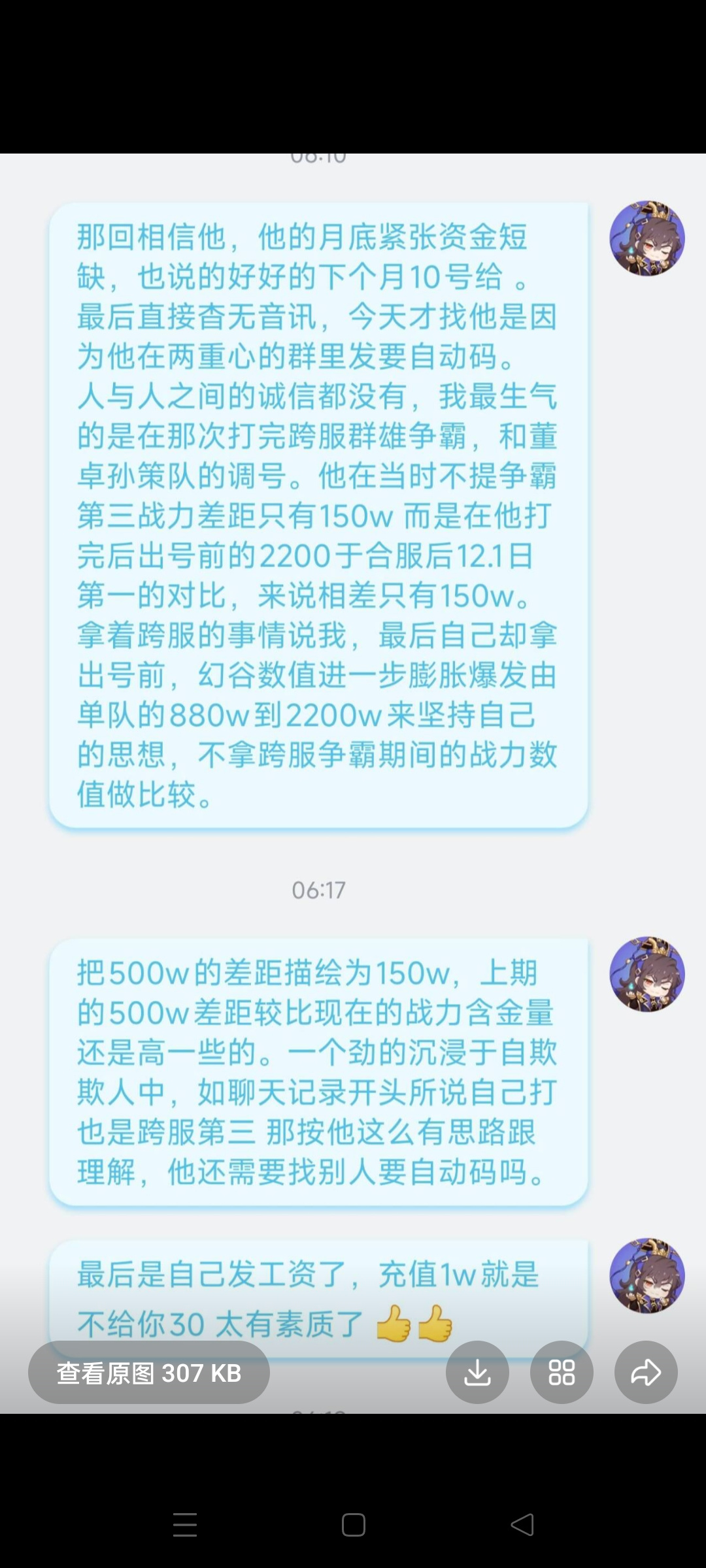Go to the home screen
This screenshot has height=1568, width=706.
pos(353,1525)
